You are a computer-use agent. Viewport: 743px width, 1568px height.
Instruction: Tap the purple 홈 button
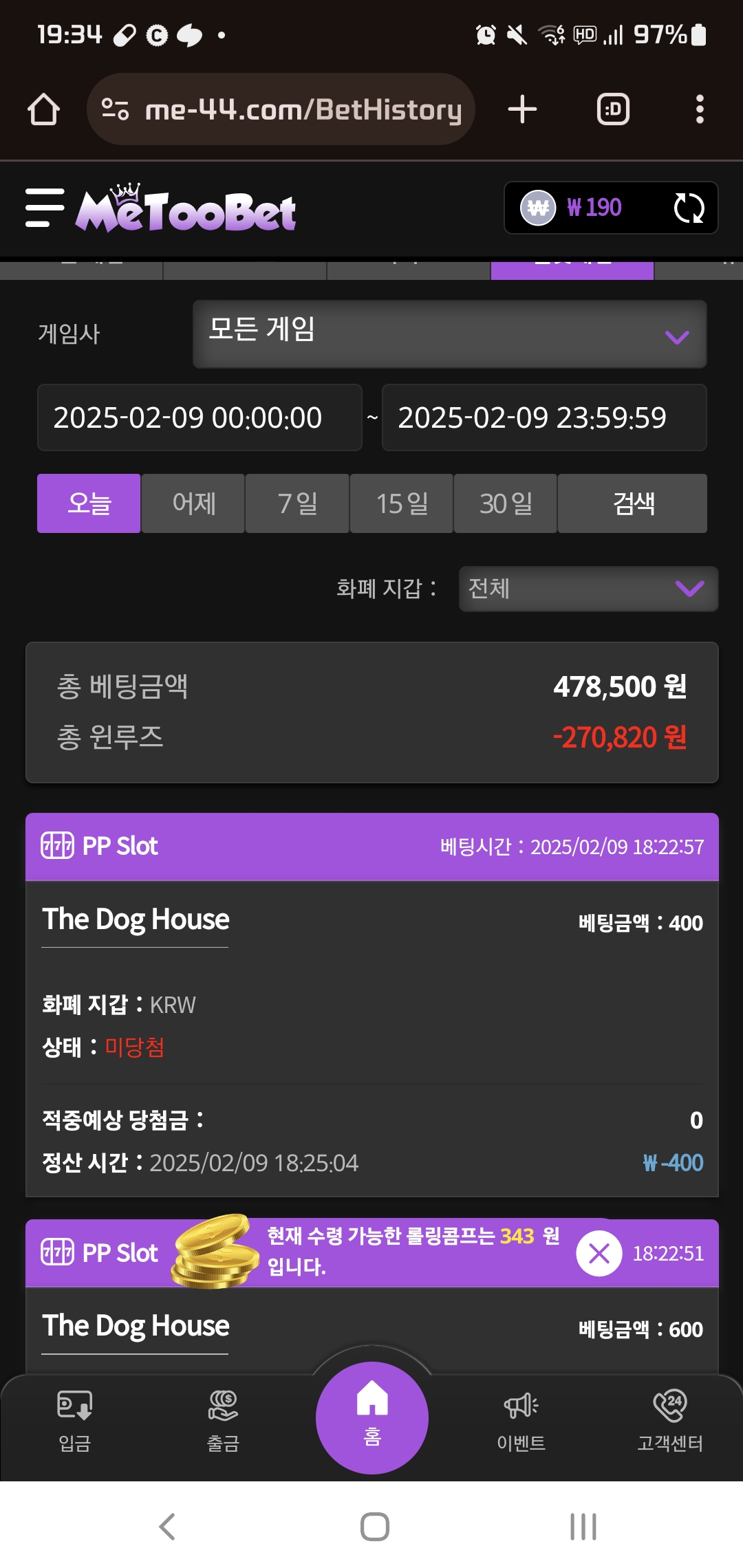371,1417
